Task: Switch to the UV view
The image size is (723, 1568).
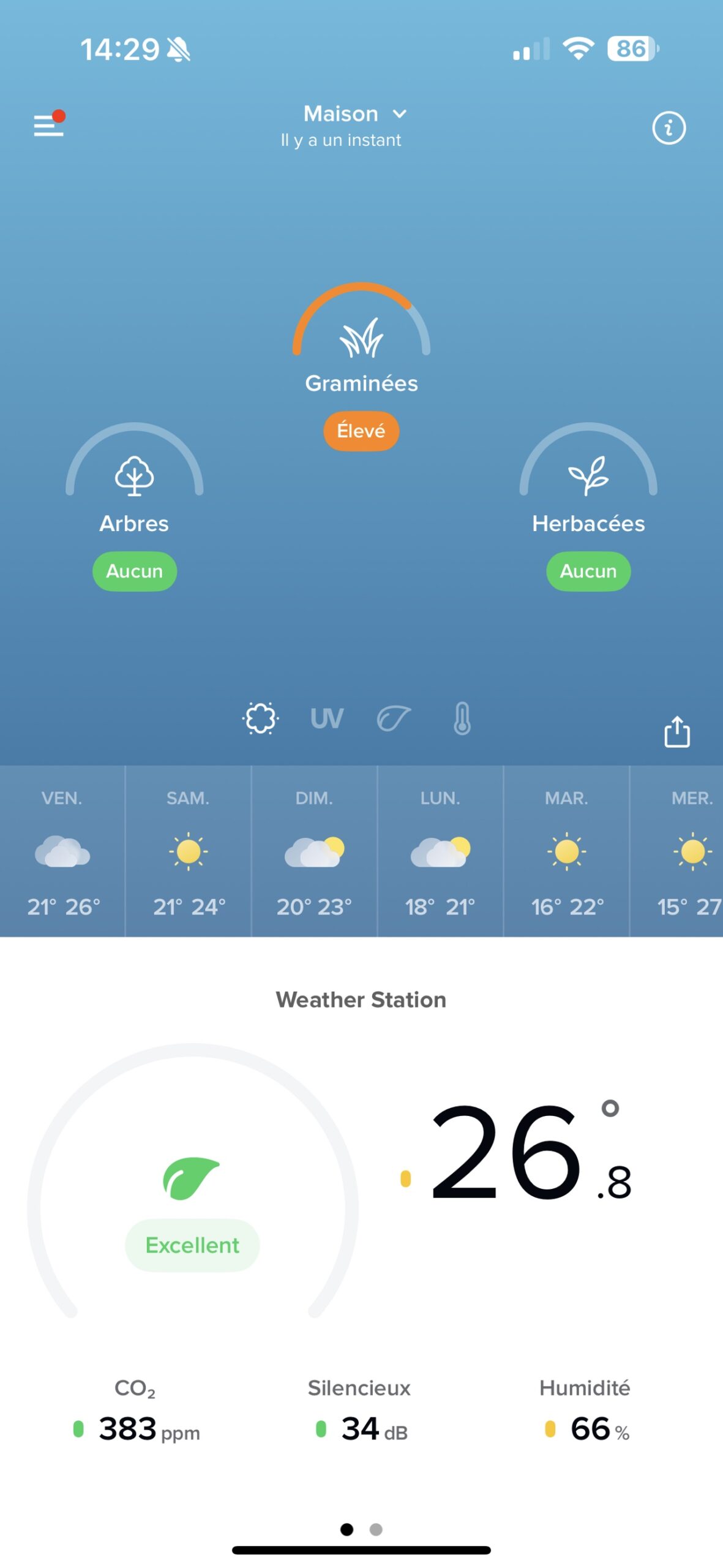Action: click(x=327, y=718)
